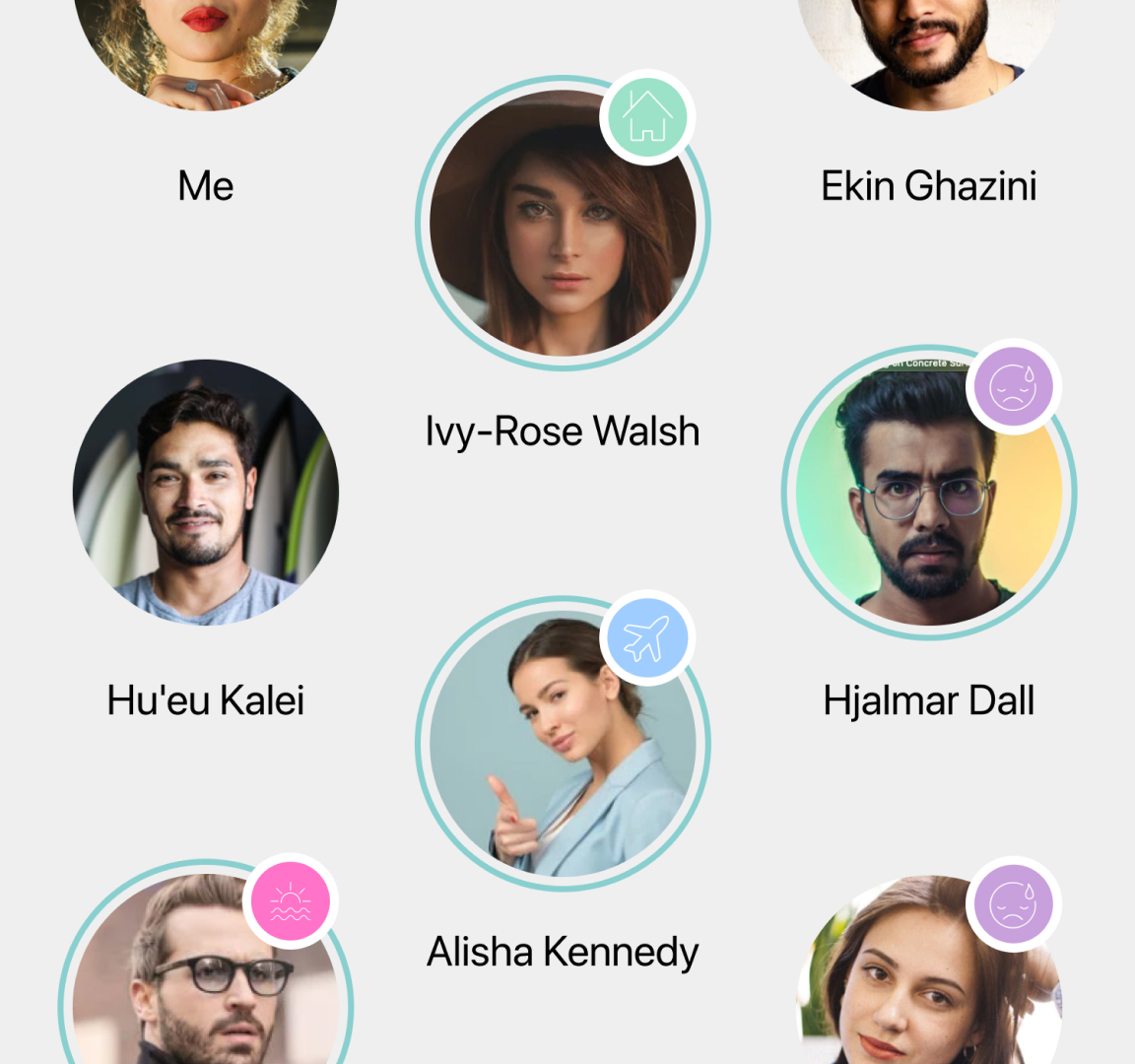Open Hu'eu Kalei's profile picture
The width and height of the screenshot is (1135, 1064).
click(205, 493)
